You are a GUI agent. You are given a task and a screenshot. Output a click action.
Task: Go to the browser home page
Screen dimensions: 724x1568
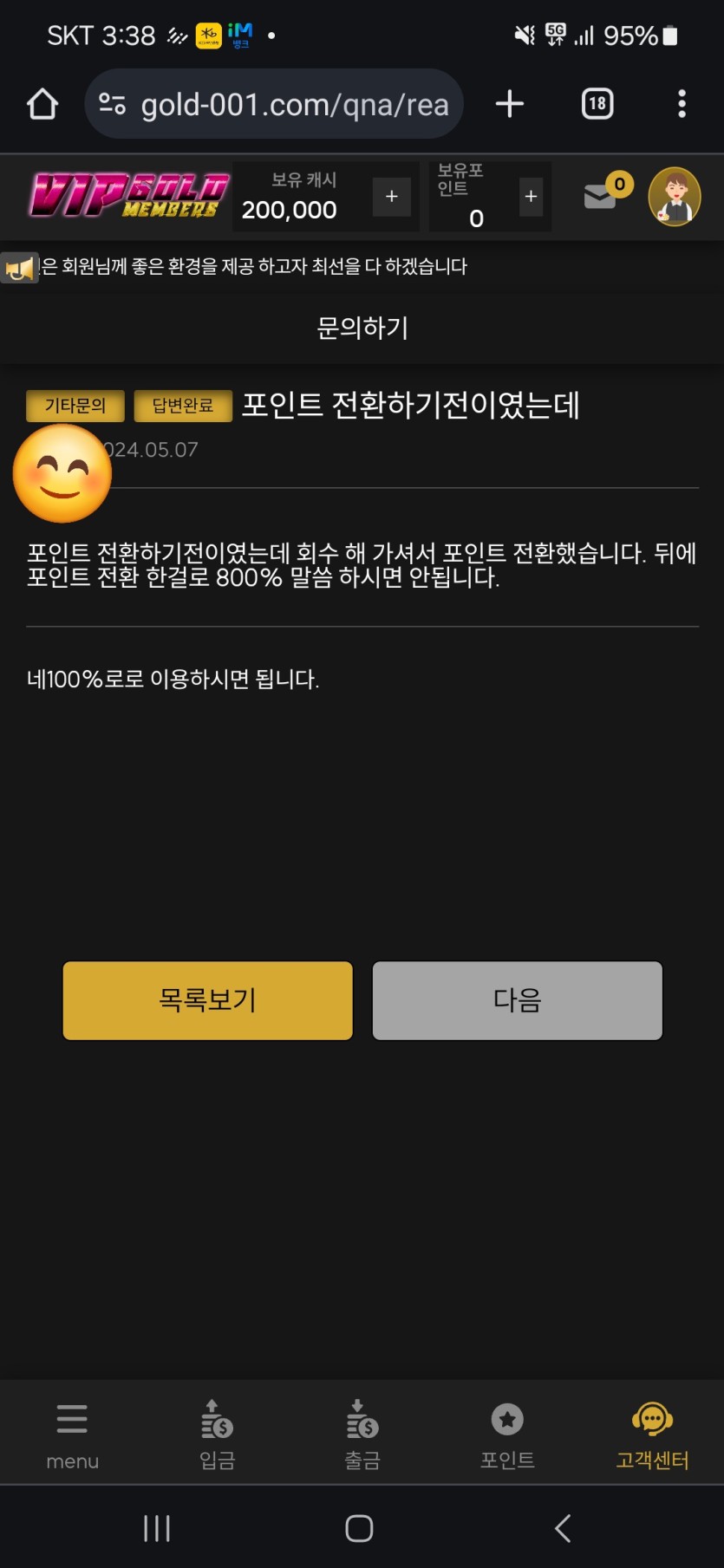42,104
